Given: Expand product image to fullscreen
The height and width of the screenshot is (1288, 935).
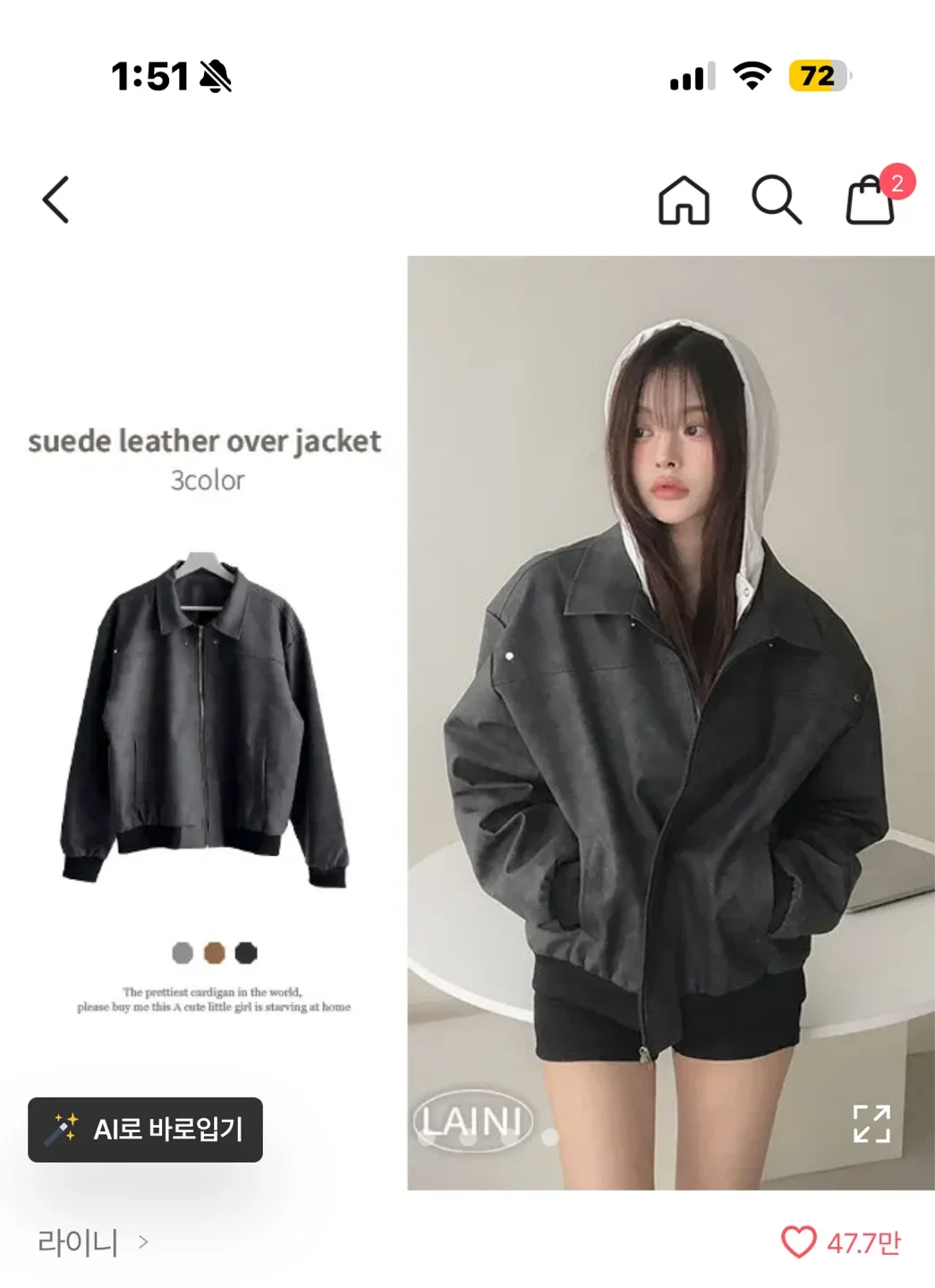Looking at the screenshot, I should click(871, 1123).
